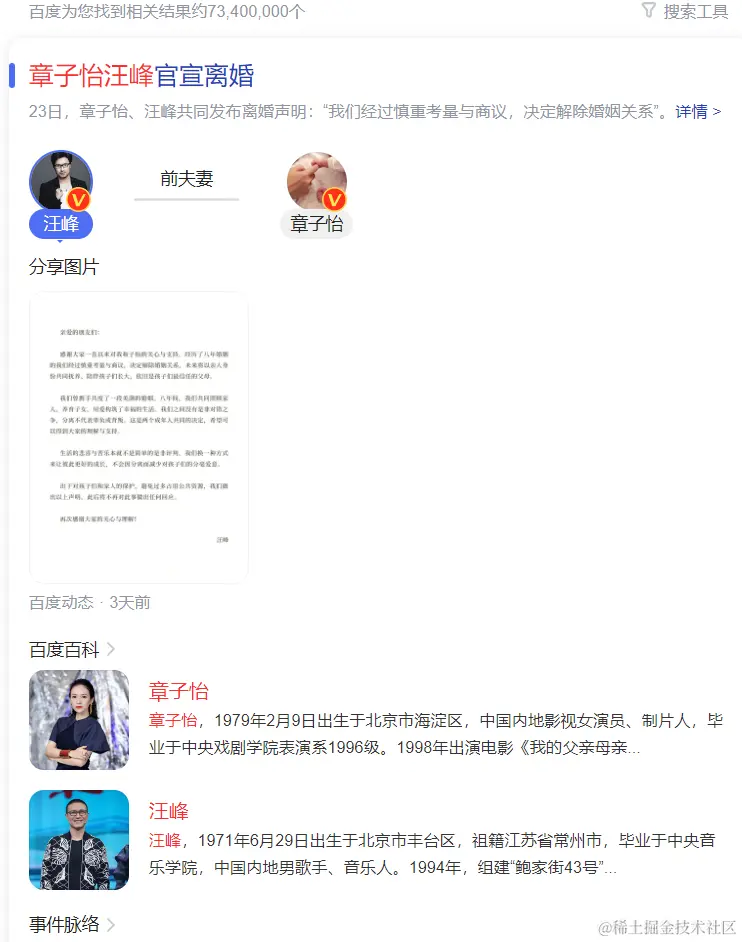Expand the 百度百科 section

(72, 650)
